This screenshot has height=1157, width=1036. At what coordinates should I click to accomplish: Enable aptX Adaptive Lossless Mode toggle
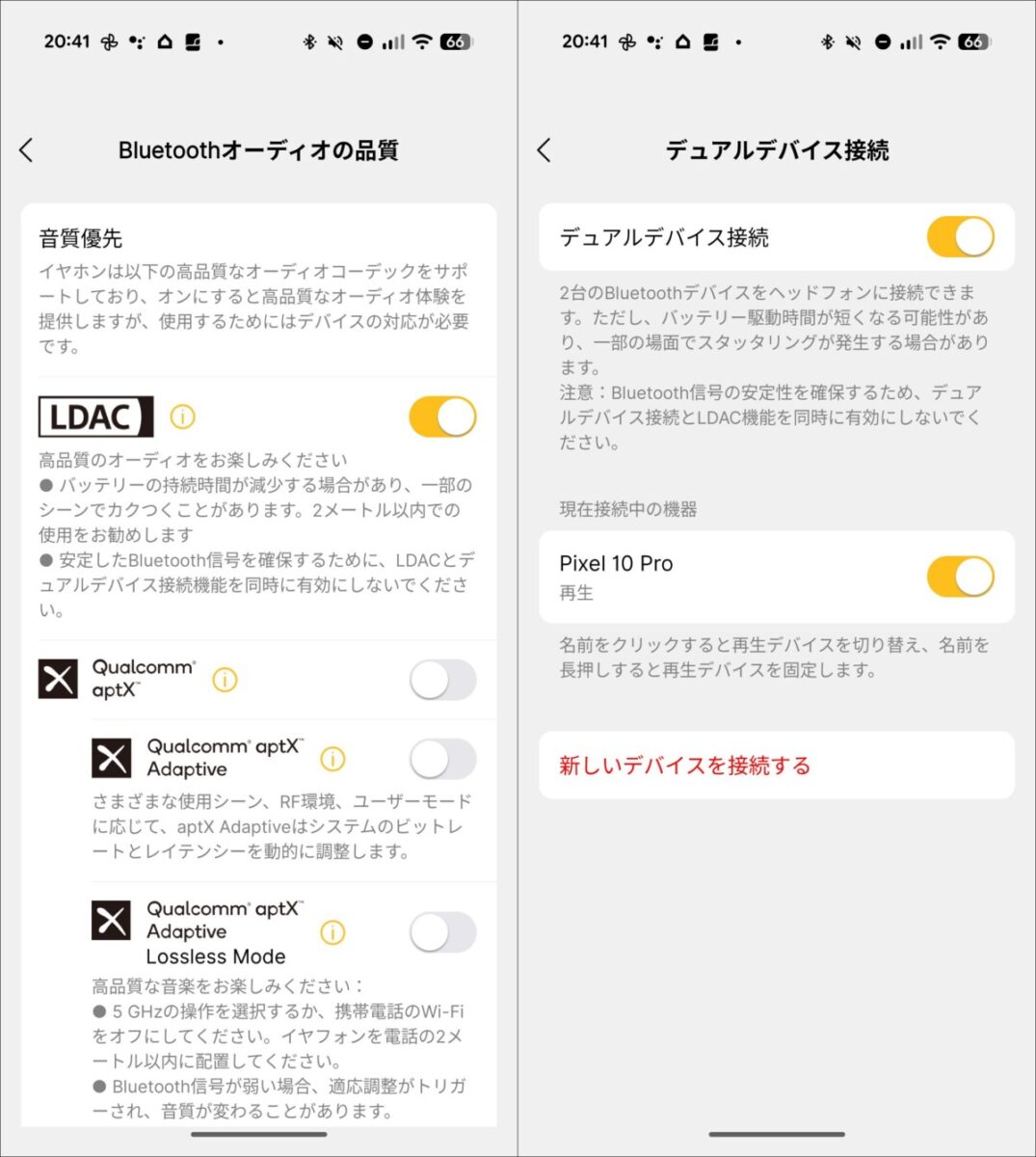[442, 932]
